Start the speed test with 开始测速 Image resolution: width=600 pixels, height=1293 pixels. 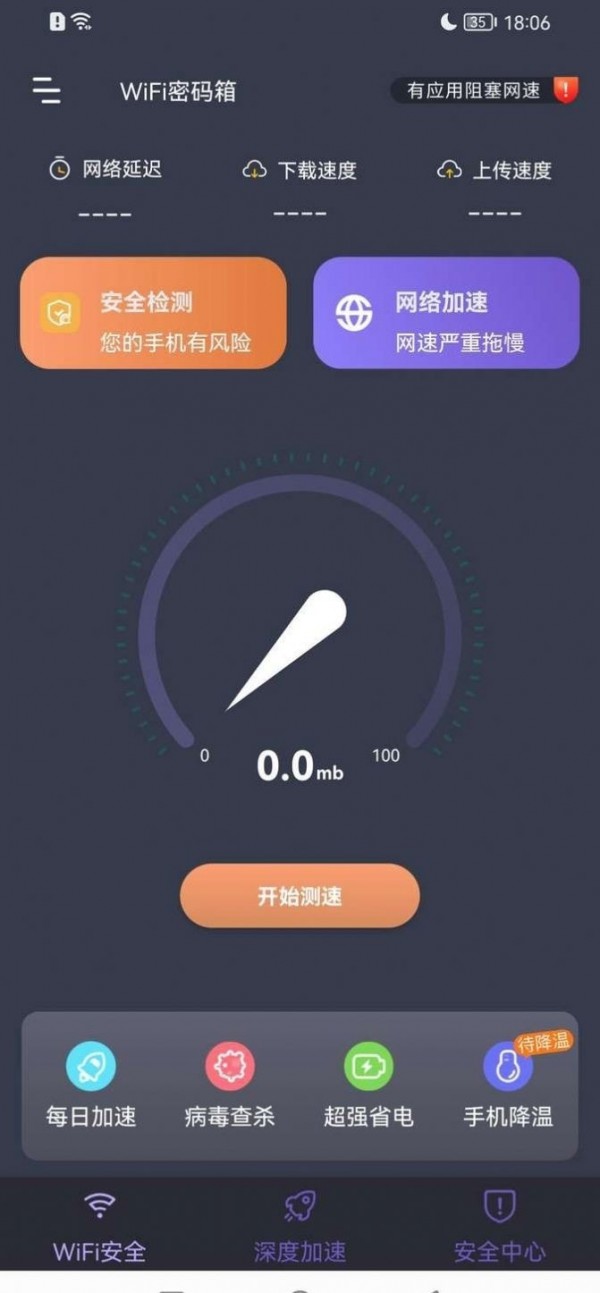(x=299, y=896)
